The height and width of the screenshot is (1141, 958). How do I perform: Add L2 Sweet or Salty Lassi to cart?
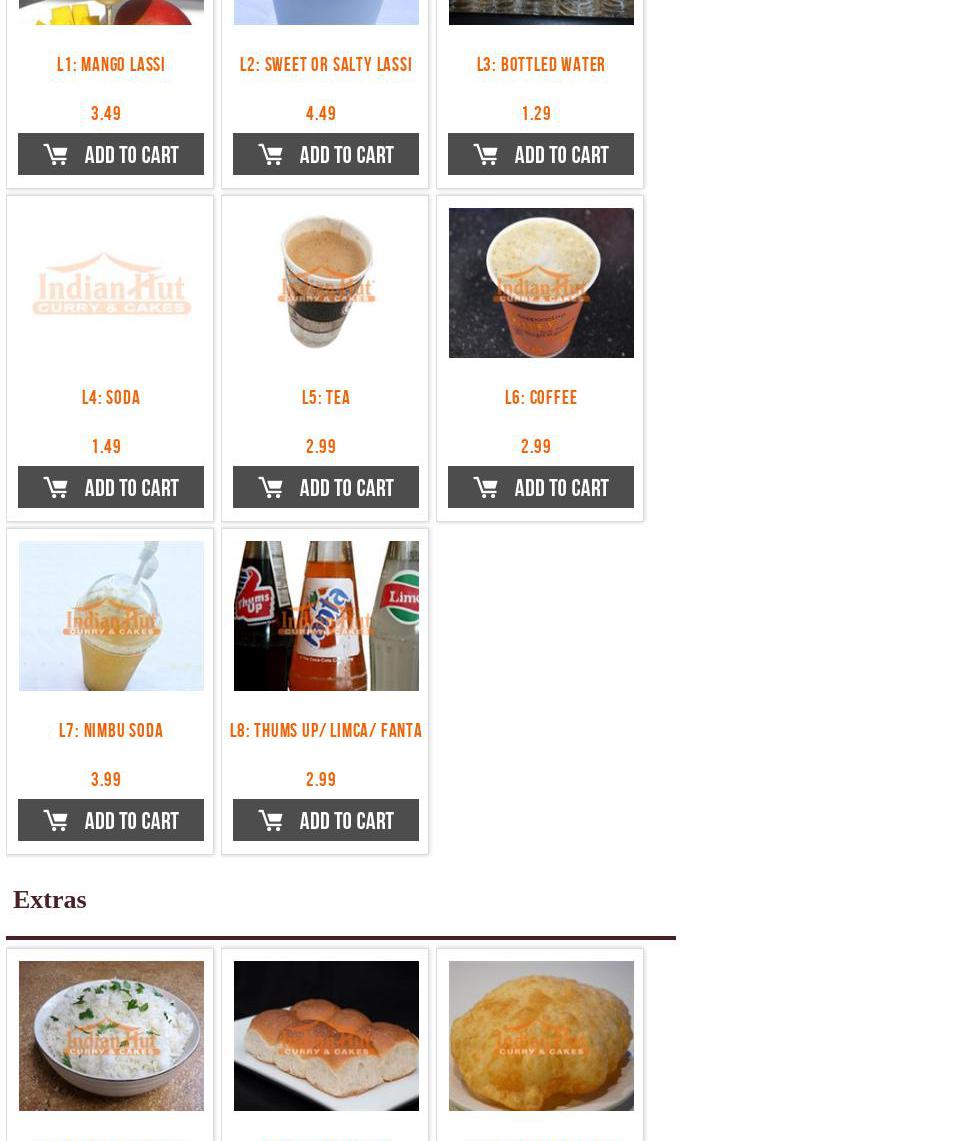point(326,155)
